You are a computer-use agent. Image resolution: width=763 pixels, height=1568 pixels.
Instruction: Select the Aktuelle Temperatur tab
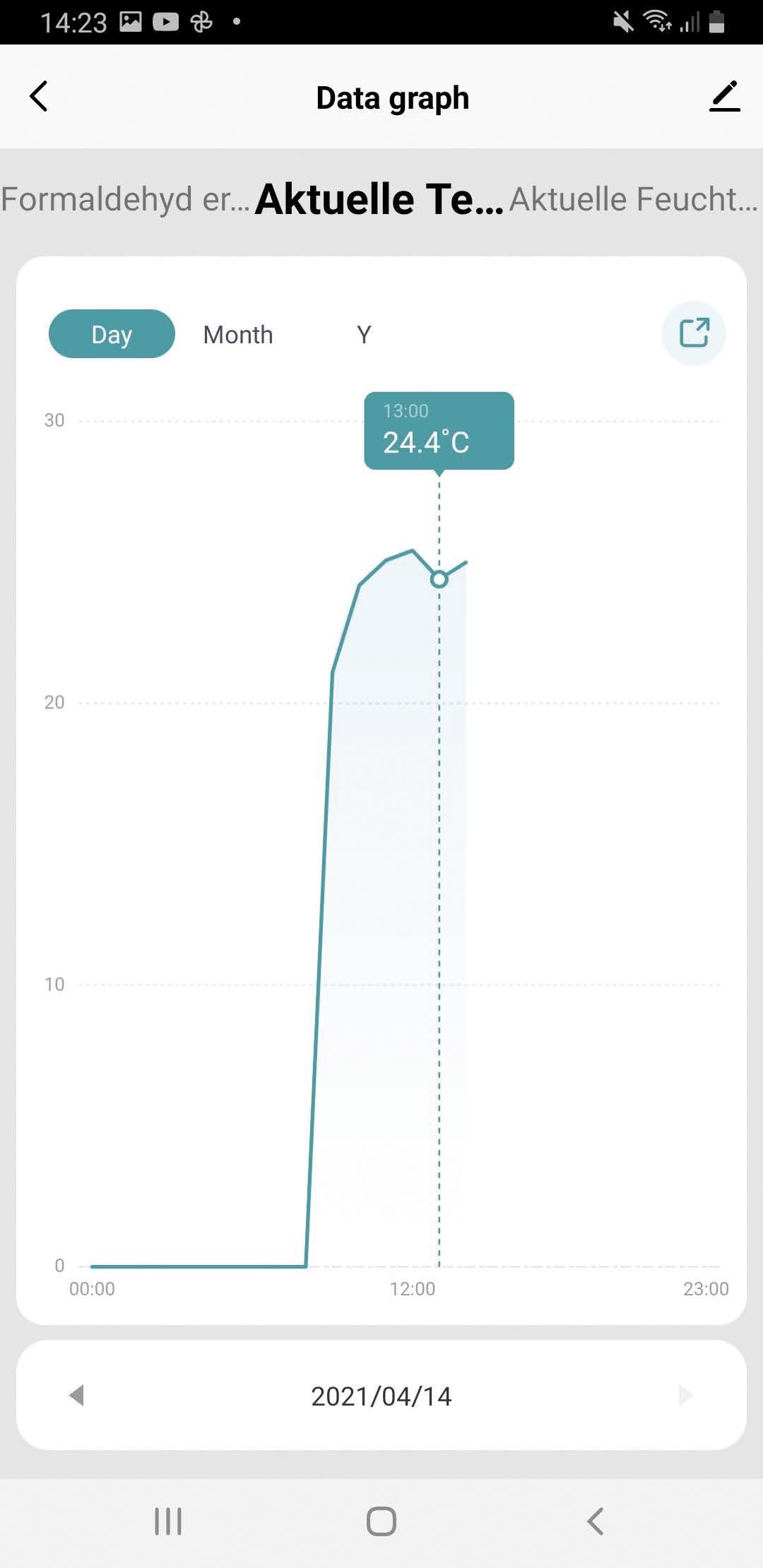click(x=379, y=200)
